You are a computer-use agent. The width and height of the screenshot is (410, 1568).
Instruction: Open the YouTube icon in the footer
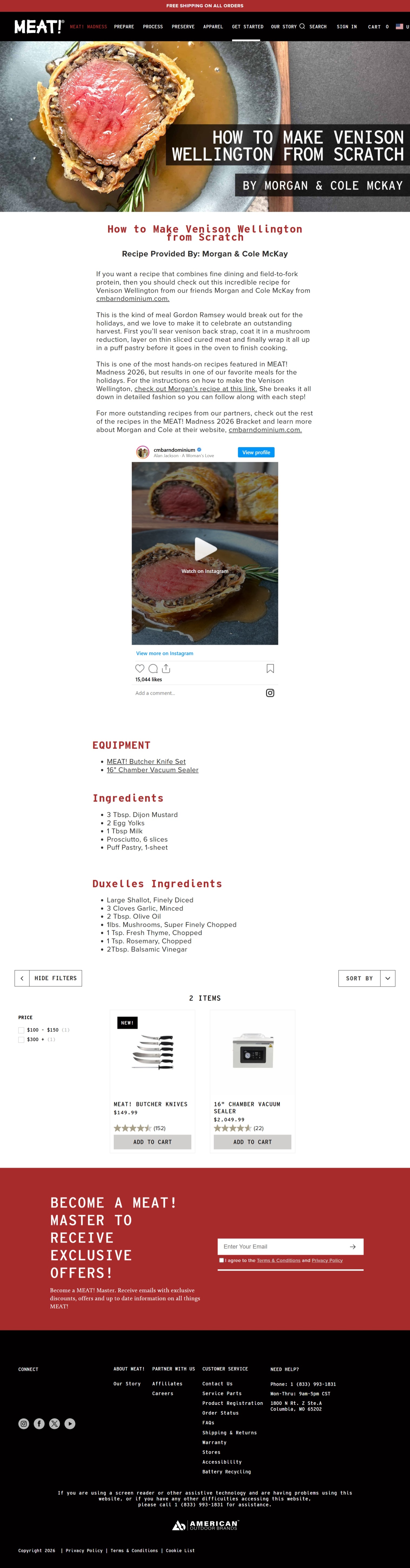click(x=70, y=1424)
